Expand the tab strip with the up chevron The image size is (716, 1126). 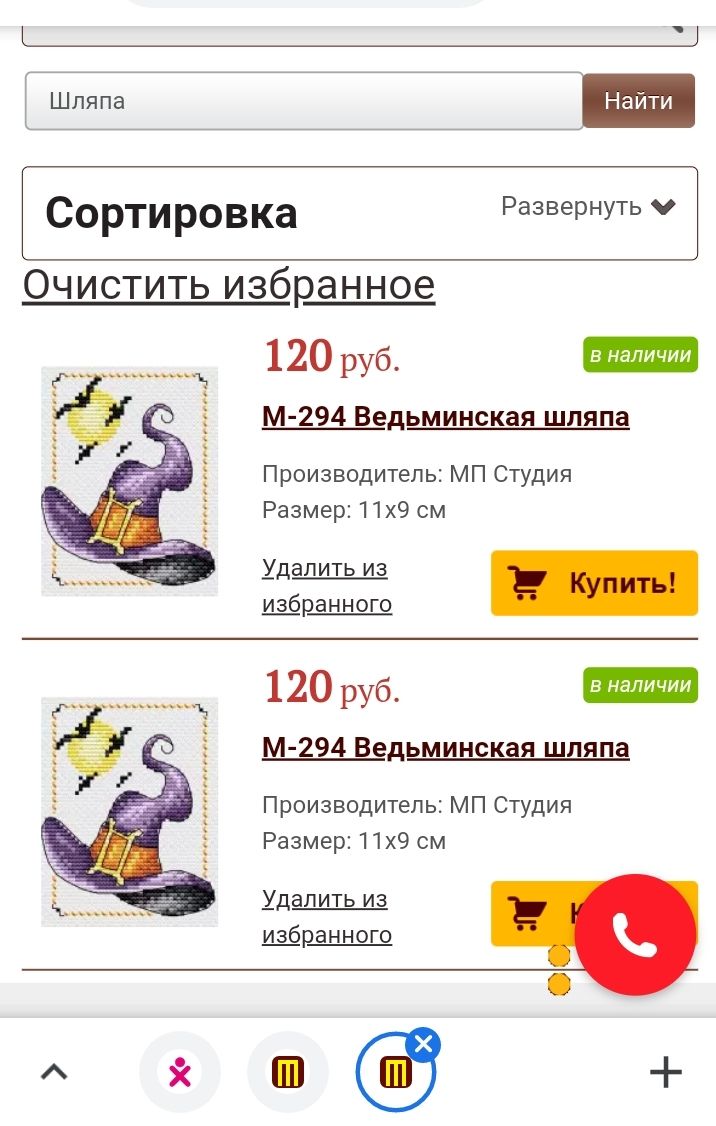pos(54,1073)
